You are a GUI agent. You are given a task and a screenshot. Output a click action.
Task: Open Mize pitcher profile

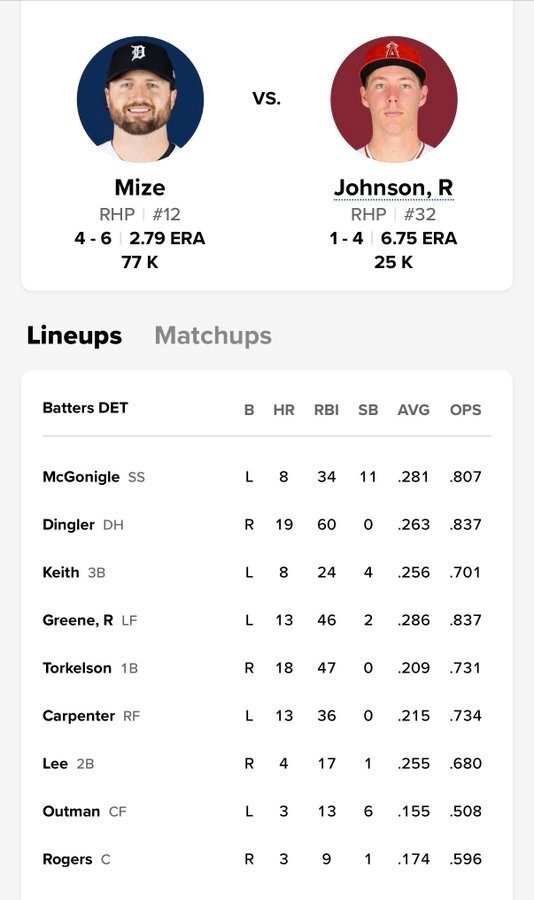[140, 188]
